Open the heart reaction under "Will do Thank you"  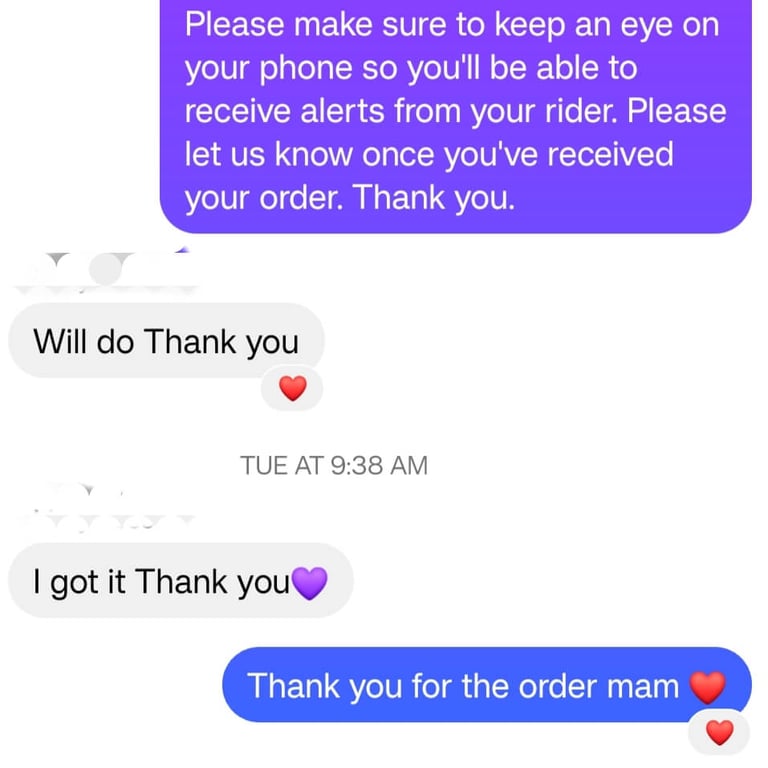[291, 389]
